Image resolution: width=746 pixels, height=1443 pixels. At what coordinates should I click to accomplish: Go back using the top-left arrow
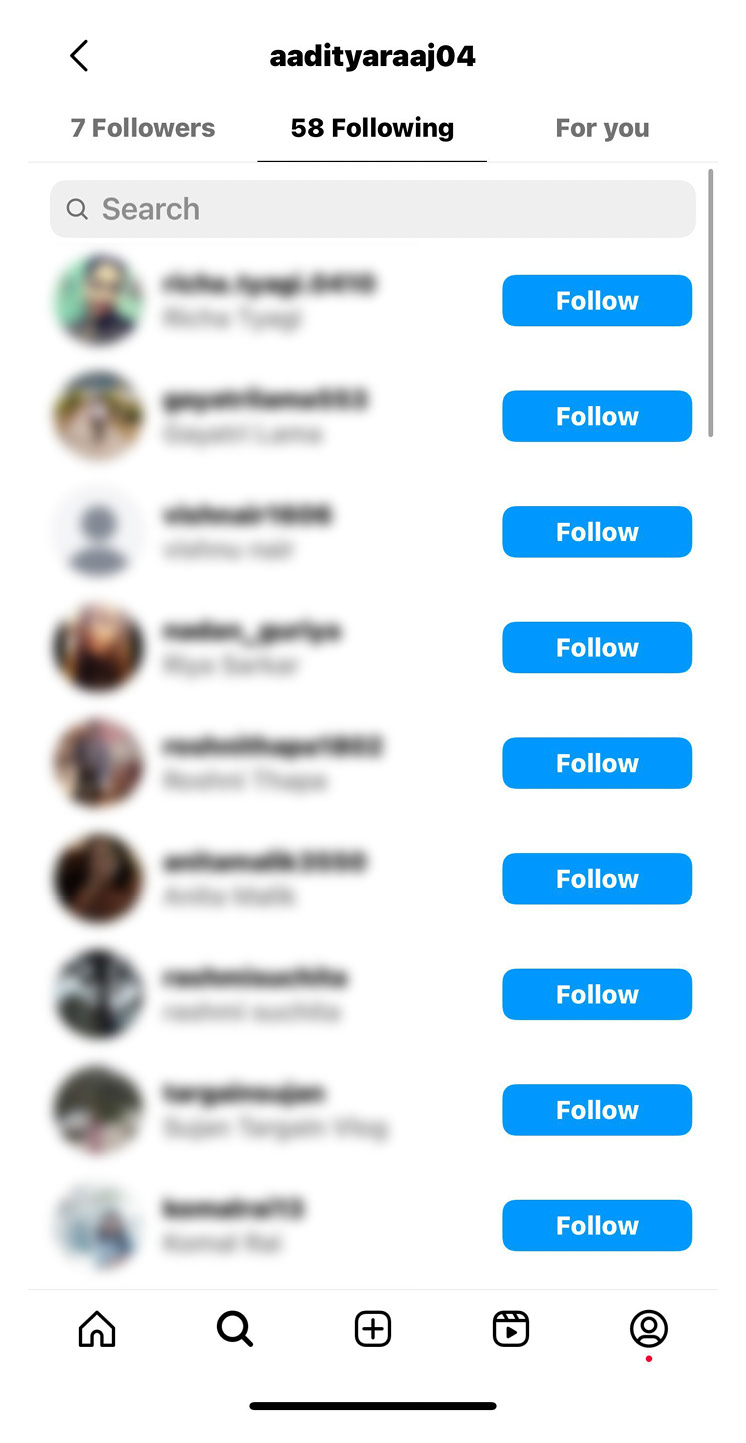[79, 56]
